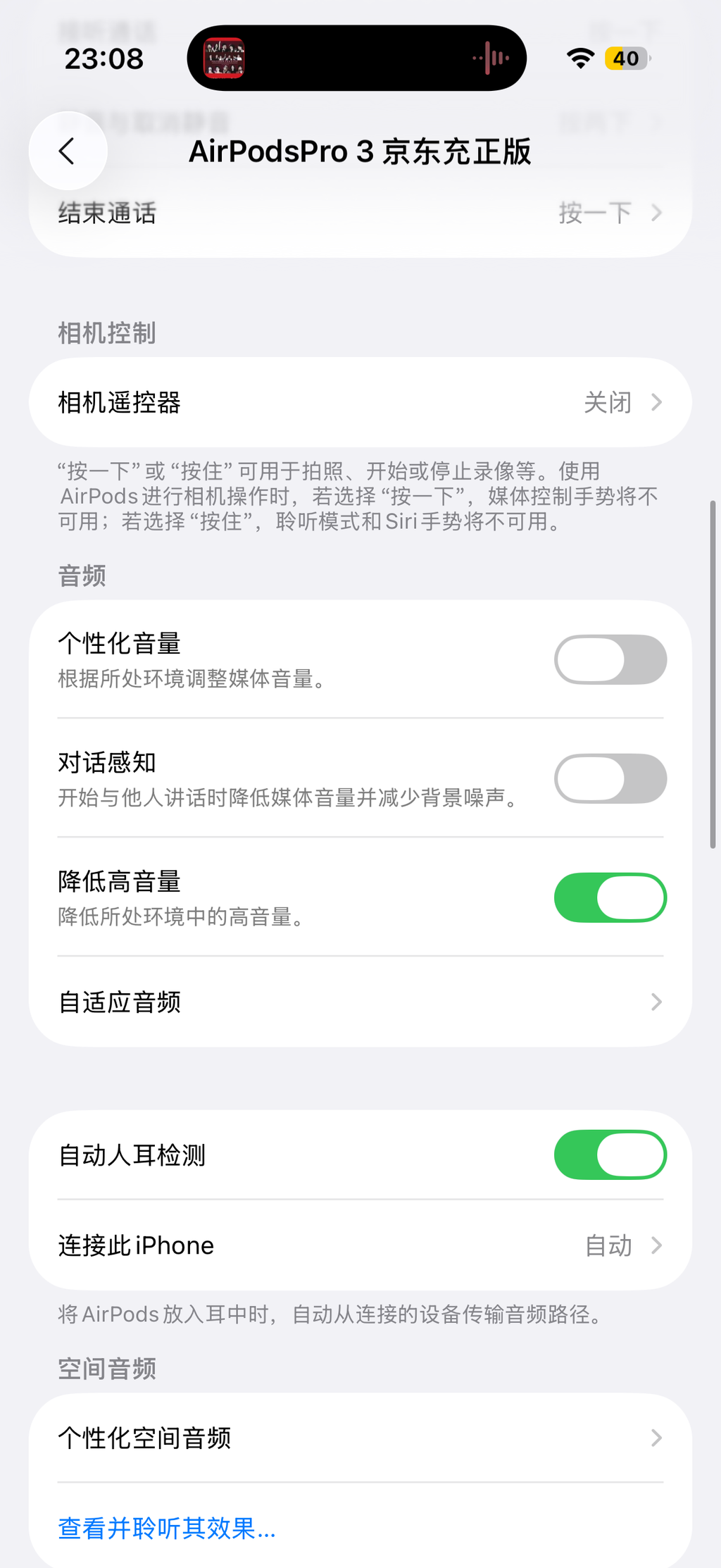
Task: Open the 个性化空间音频 entry
Action: 360,1437
